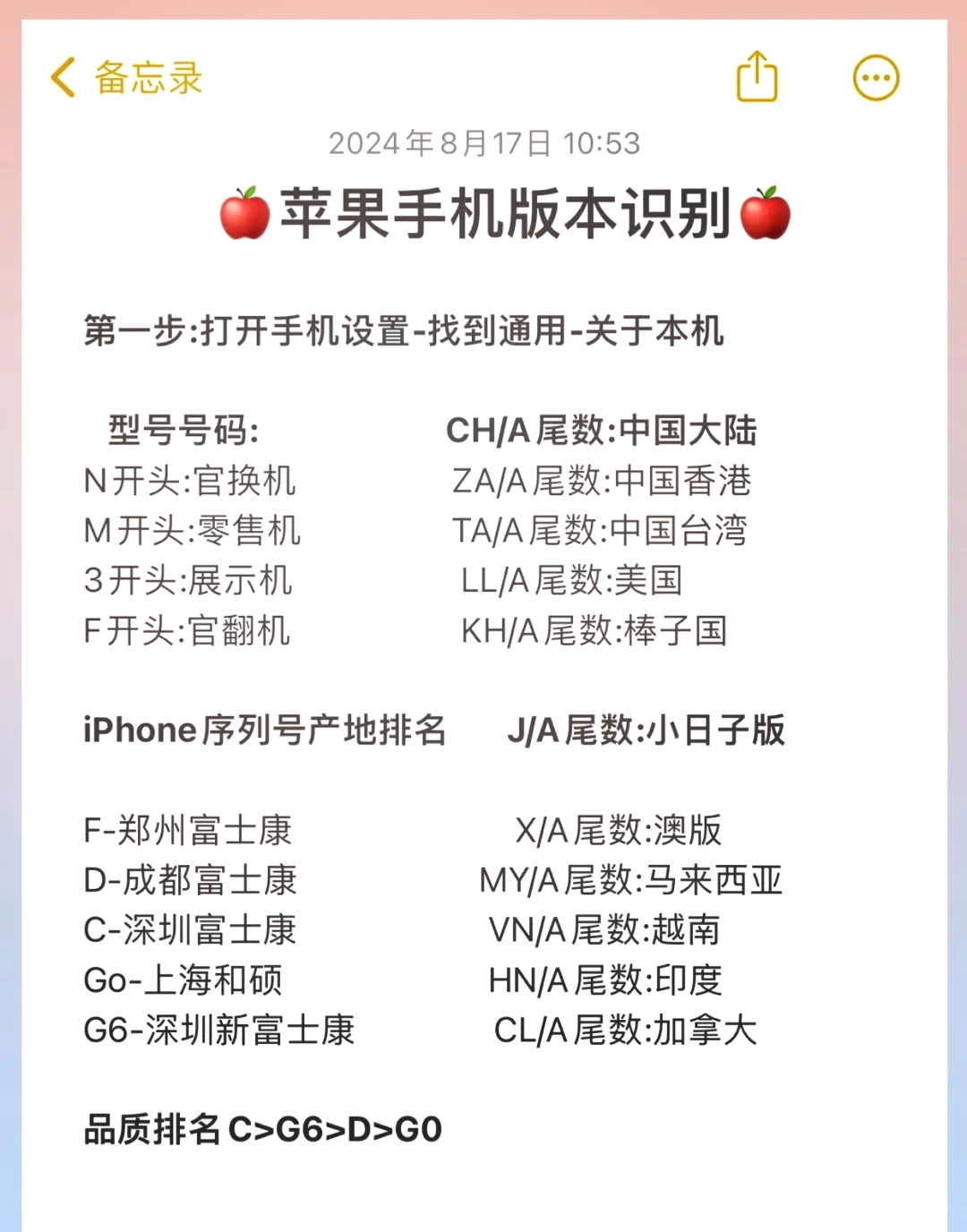Tap the ellipsis more options icon
Image resolution: width=967 pixels, height=1232 pixels.
875,78
